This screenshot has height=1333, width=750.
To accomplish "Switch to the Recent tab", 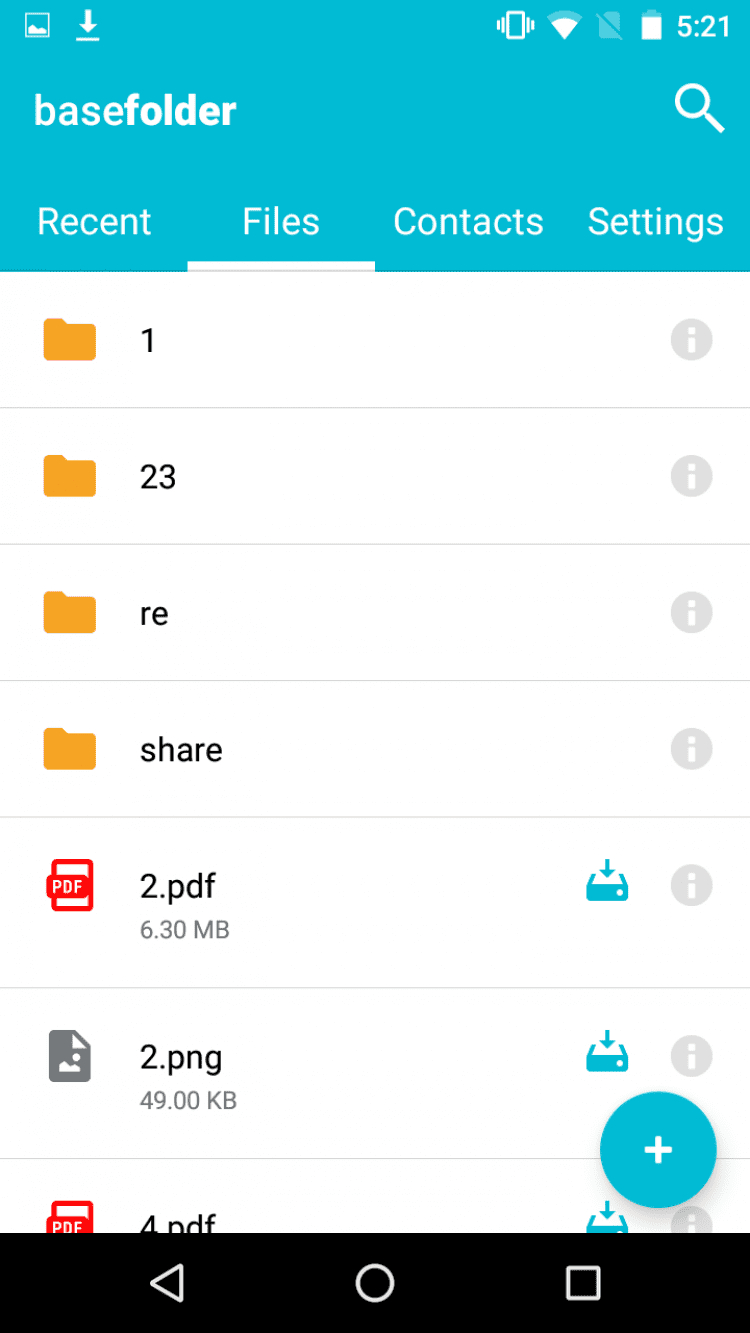I will 94,221.
